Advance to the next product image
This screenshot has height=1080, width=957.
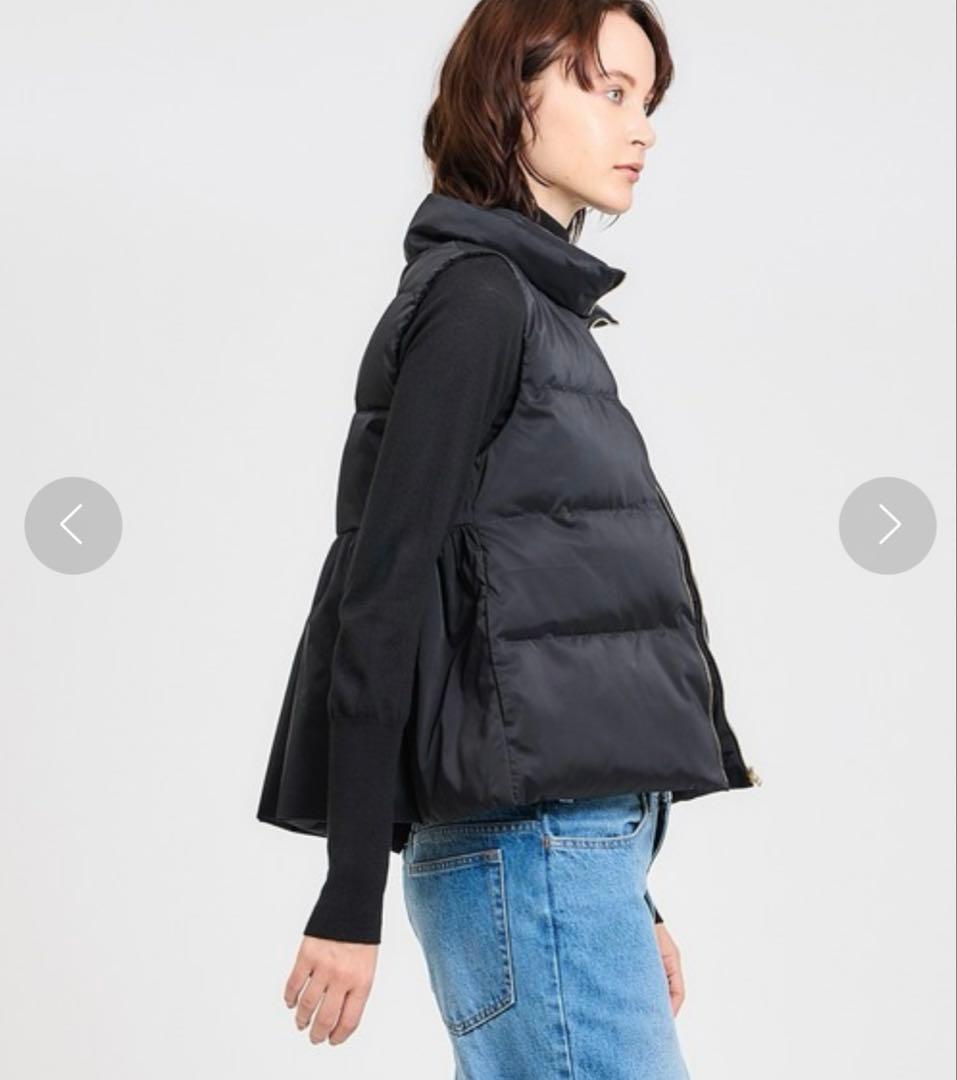click(887, 525)
